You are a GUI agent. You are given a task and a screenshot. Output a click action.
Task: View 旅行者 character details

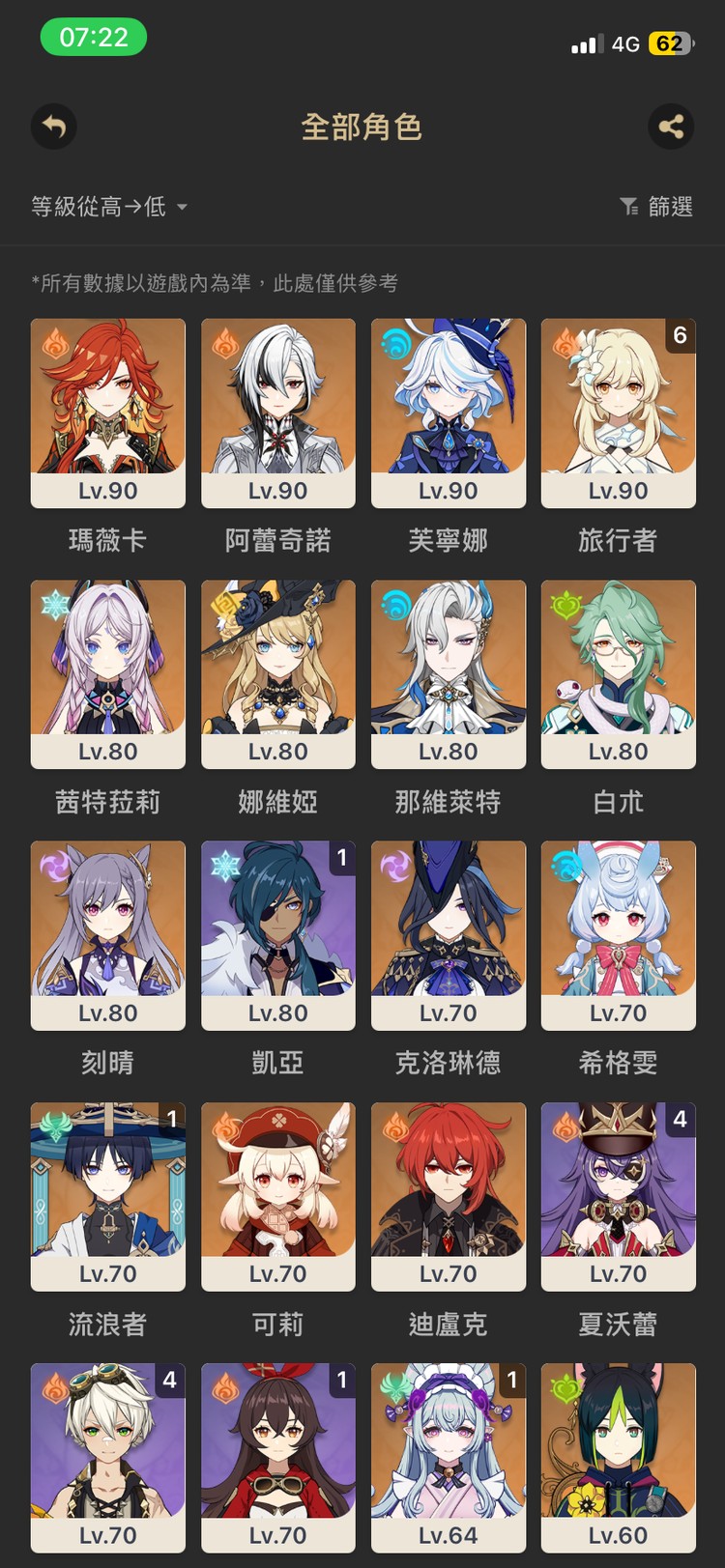[x=619, y=413]
